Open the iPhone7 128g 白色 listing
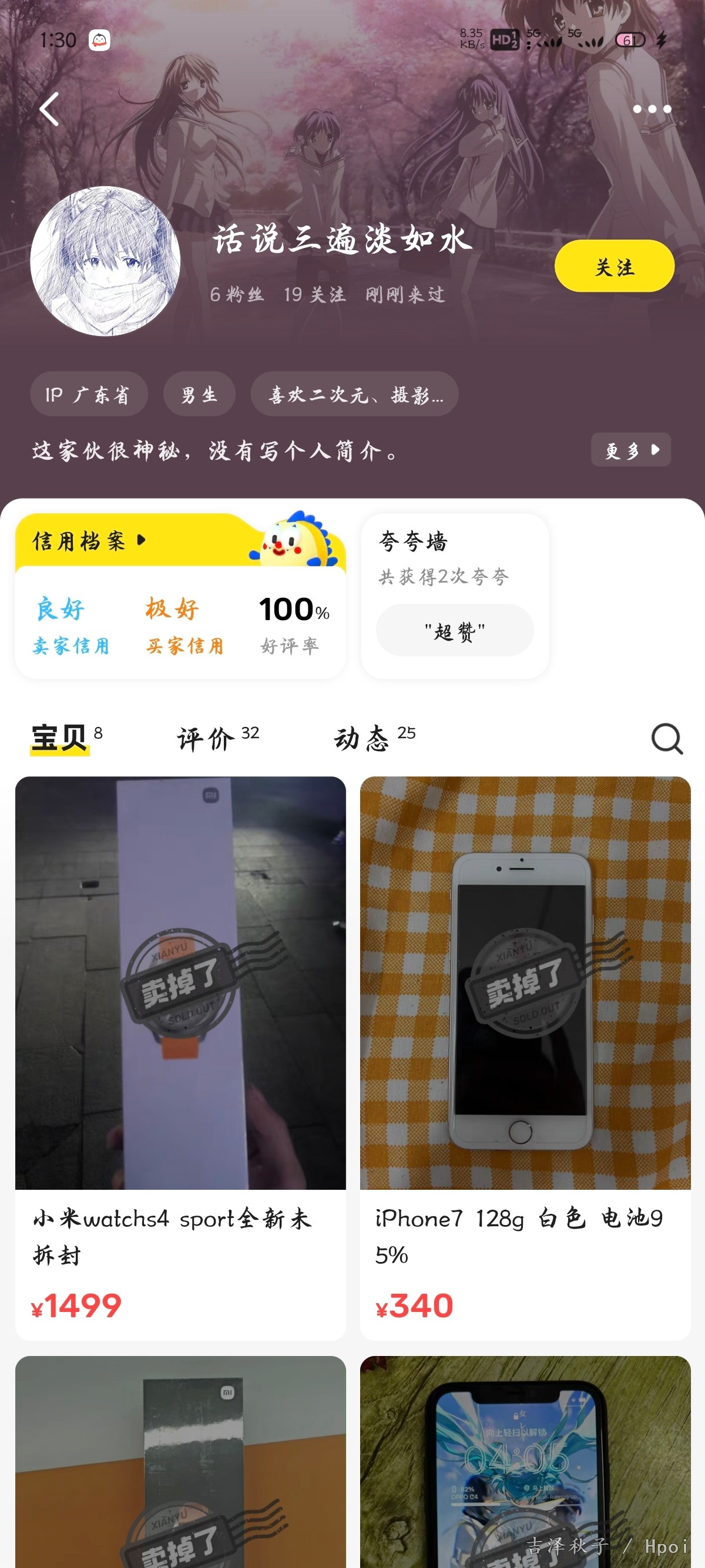 pos(525,1058)
